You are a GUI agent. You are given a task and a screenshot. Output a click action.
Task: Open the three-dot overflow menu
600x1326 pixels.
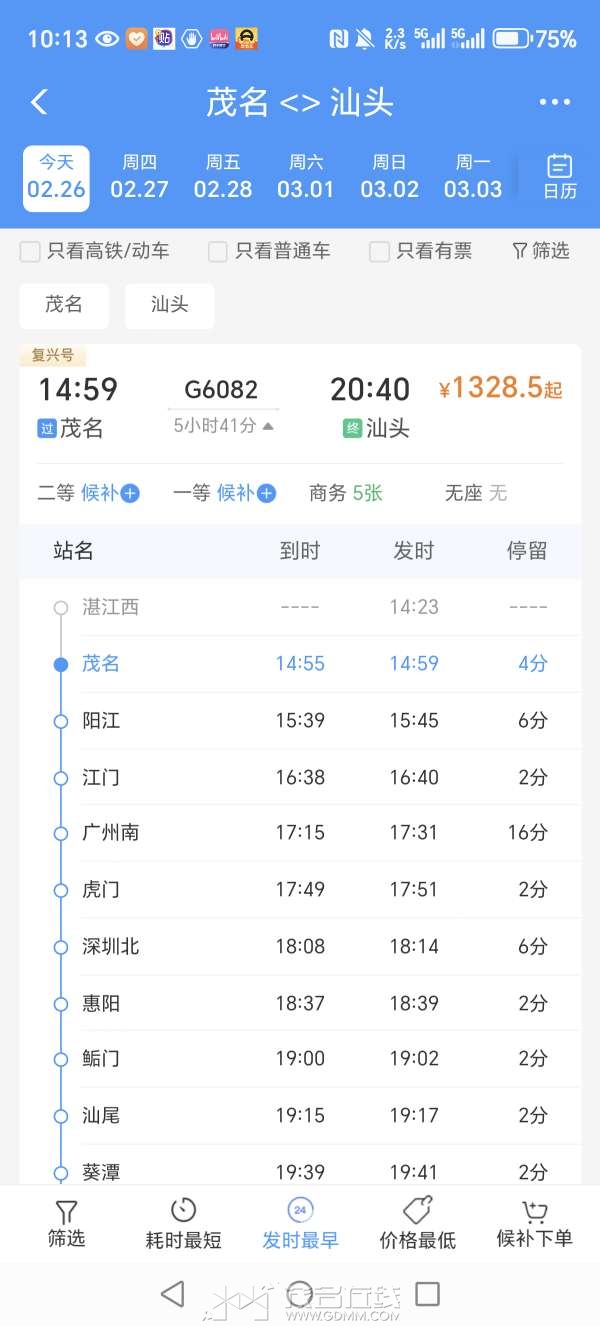click(554, 102)
